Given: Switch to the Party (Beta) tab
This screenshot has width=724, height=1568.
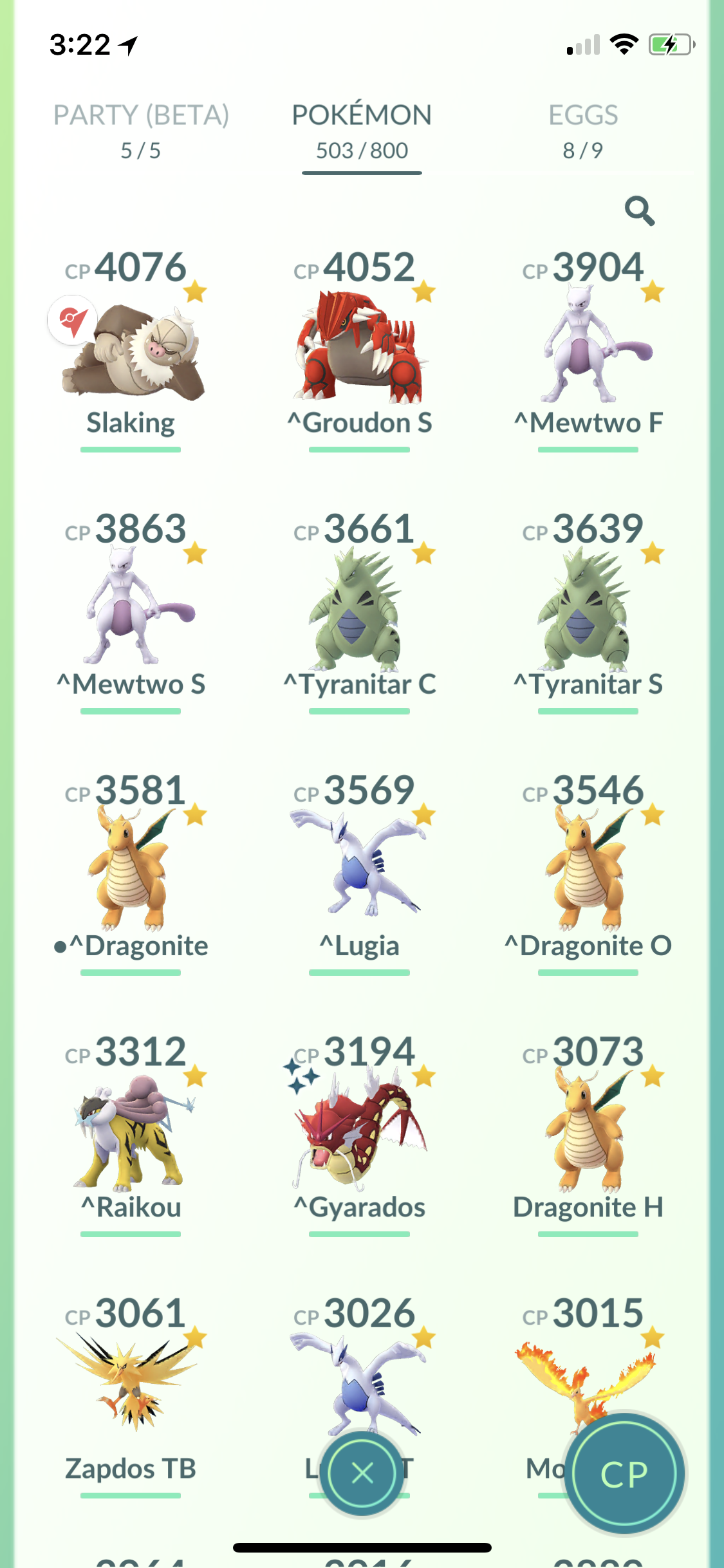Looking at the screenshot, I should (141, 132).
